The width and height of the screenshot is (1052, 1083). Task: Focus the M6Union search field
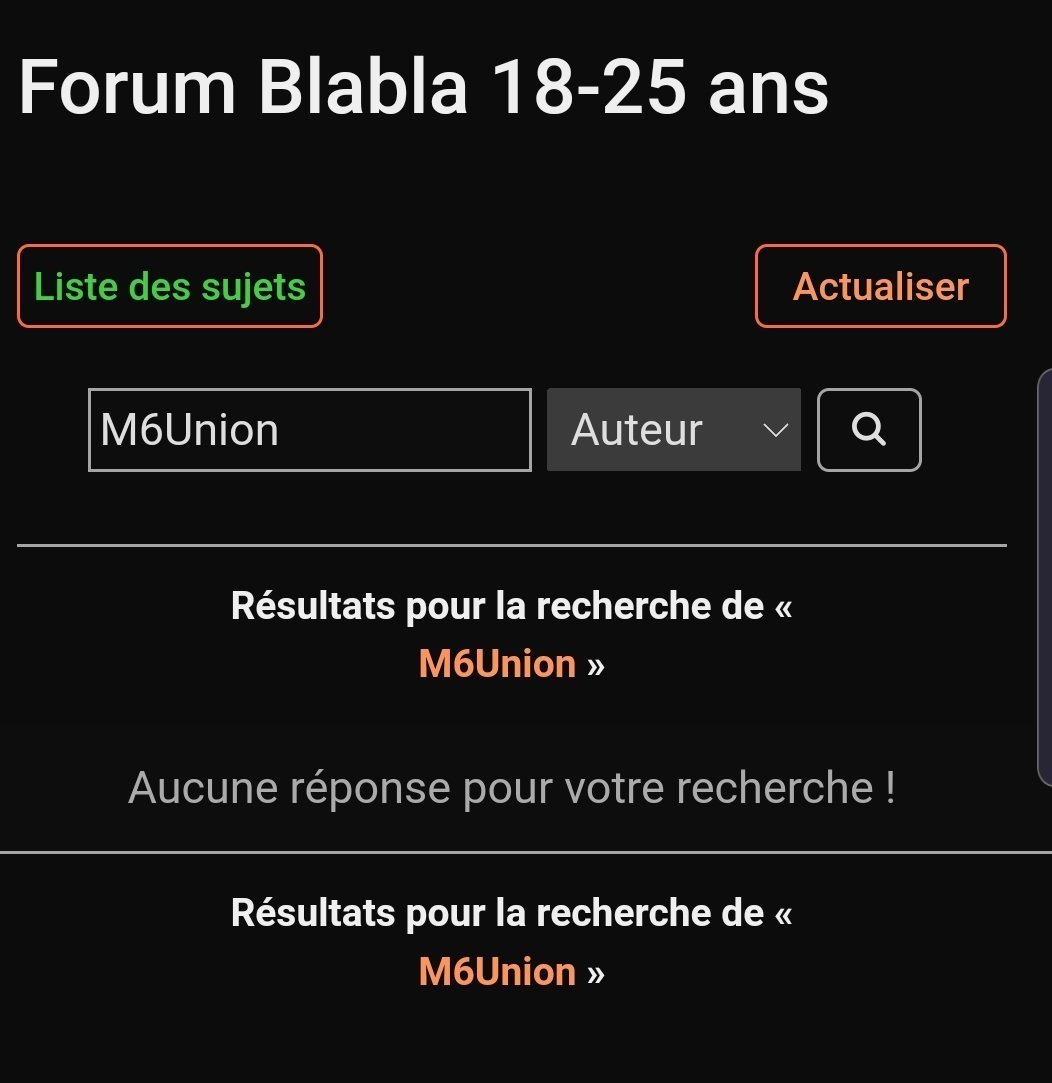309,430
